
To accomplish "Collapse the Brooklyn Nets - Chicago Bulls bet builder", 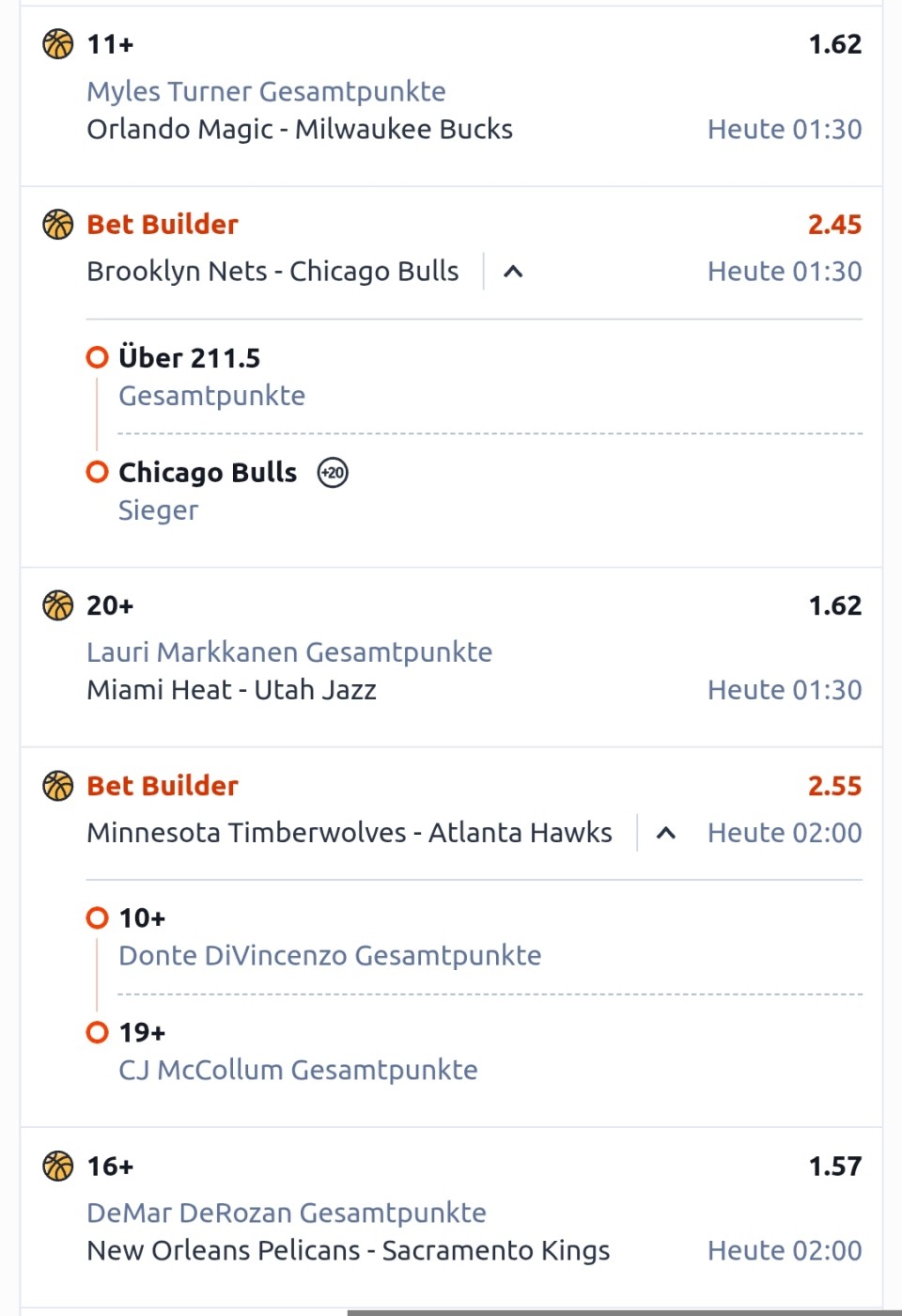I will pyautogui.click(x=513, y=272).
